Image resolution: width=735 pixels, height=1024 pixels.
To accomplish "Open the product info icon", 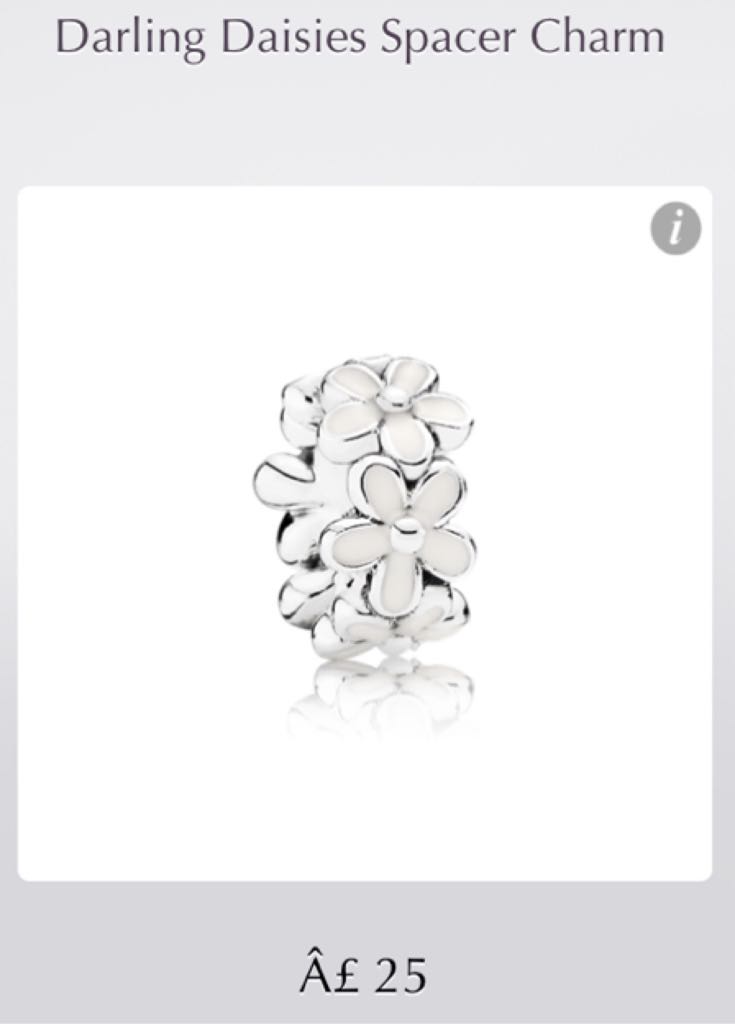I will pyautogui.click(x=676, y=230).
